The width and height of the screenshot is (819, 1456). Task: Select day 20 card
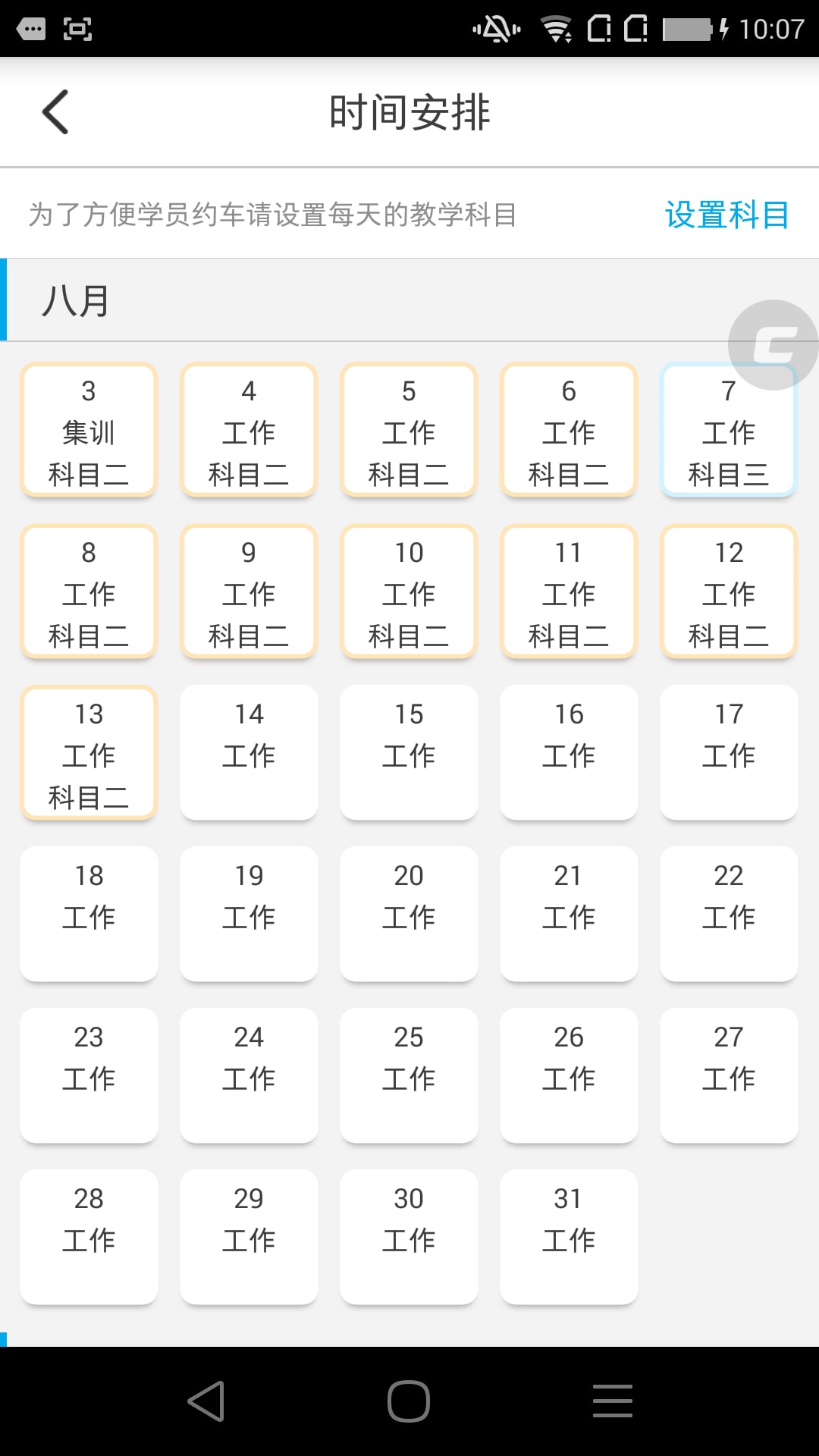pyautogui.click(x=409, y=915)
